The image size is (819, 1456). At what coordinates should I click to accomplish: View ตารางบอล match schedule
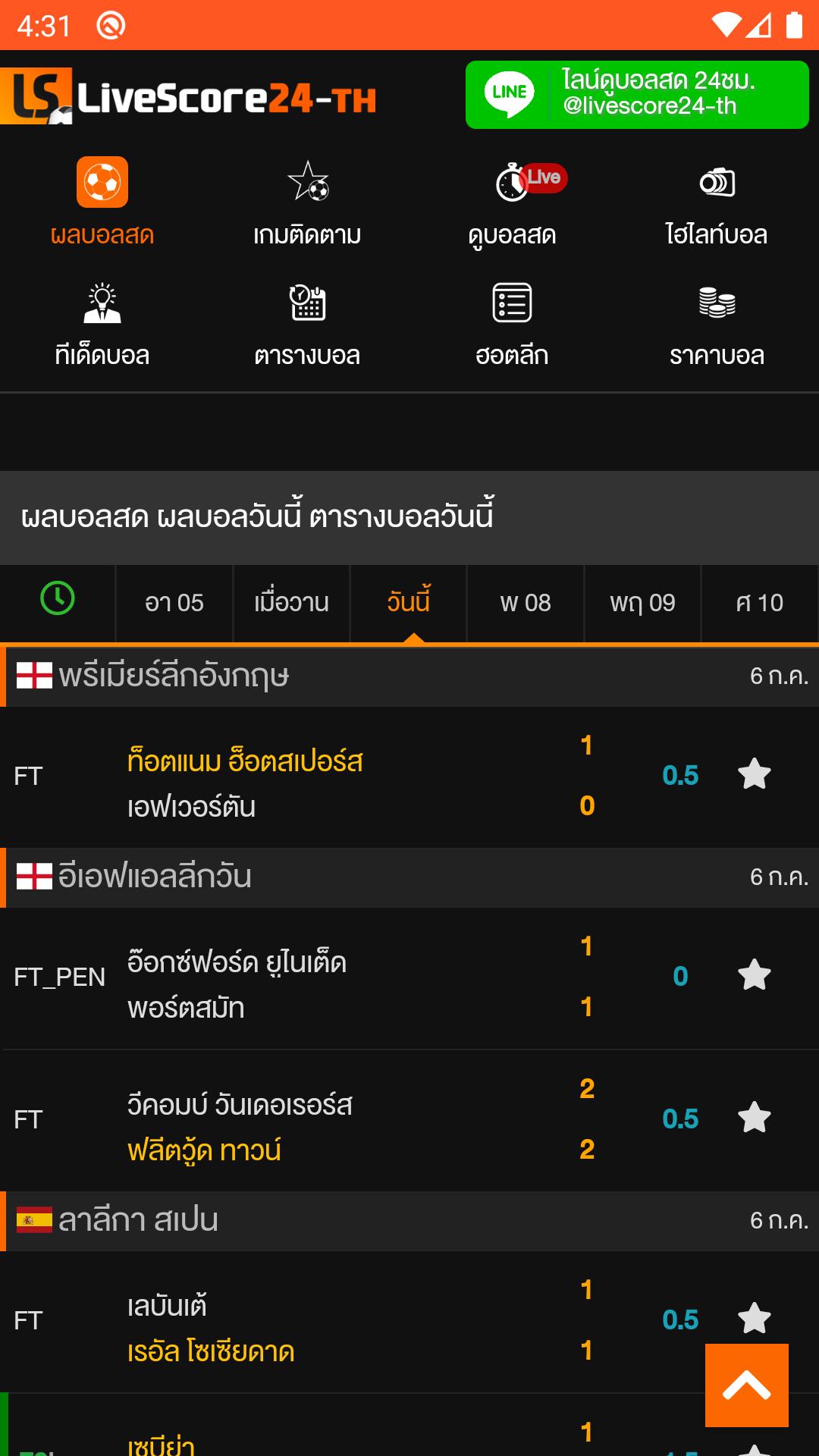[307, 324]
